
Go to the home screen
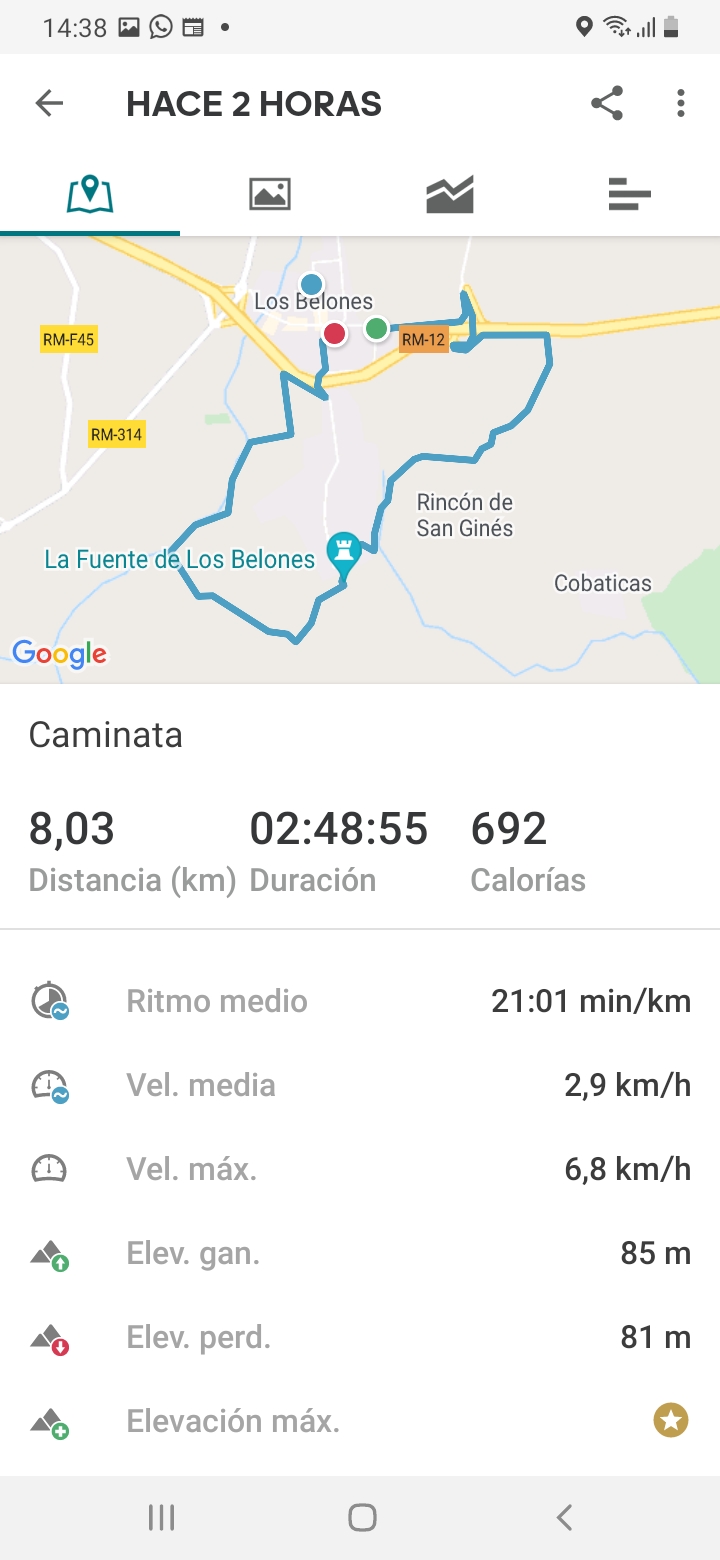click(x=362, y=1518)
